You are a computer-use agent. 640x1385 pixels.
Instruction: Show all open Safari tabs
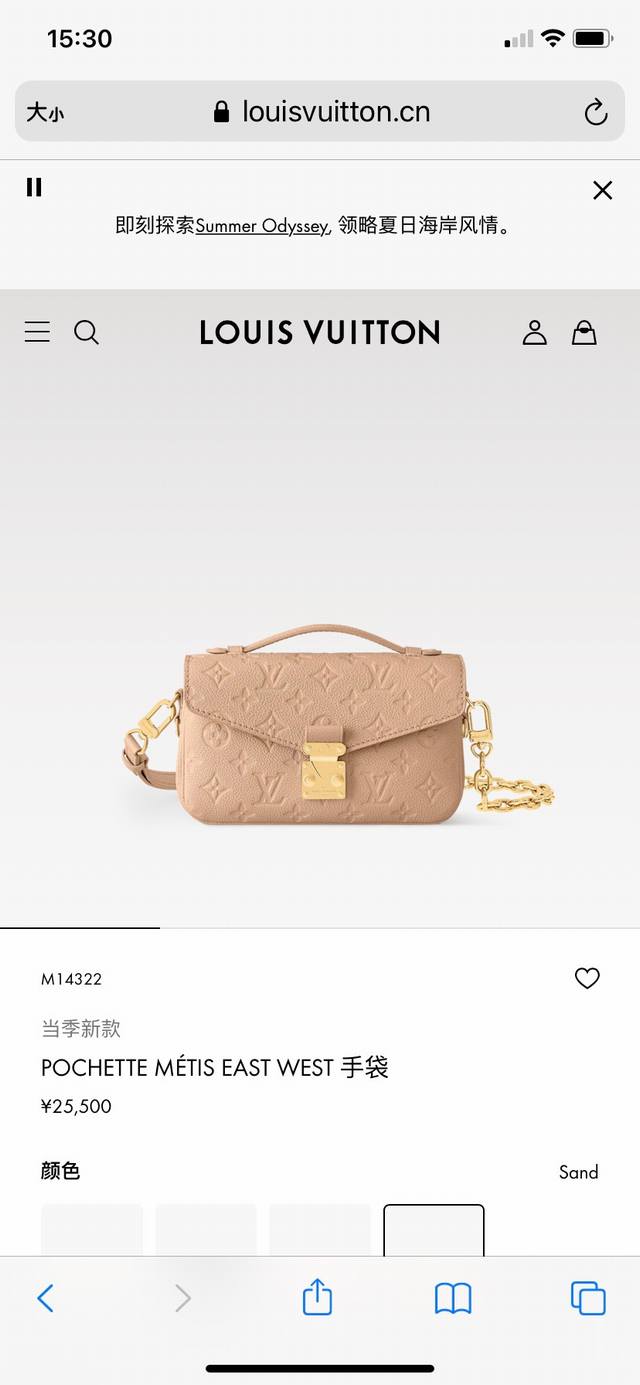(588, 1298)
